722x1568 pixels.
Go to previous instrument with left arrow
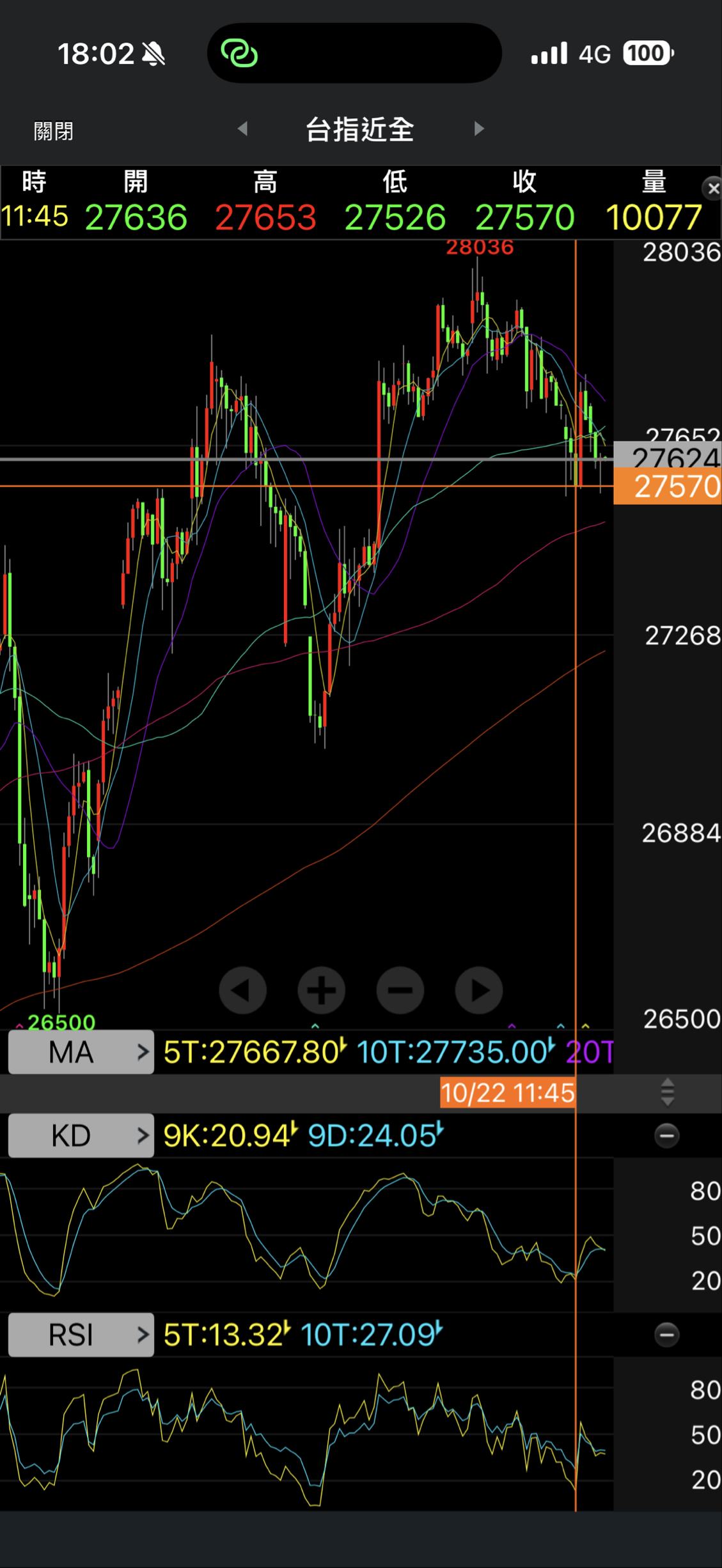pyautogui.click(x=243, y=128)
